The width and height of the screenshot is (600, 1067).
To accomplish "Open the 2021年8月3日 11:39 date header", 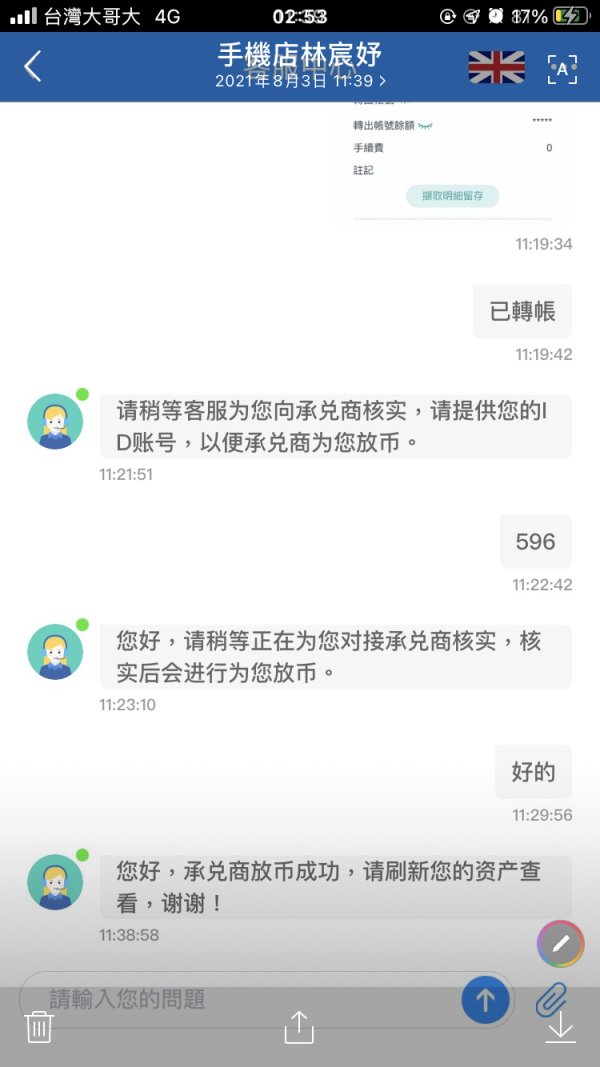I will point(300,81).
